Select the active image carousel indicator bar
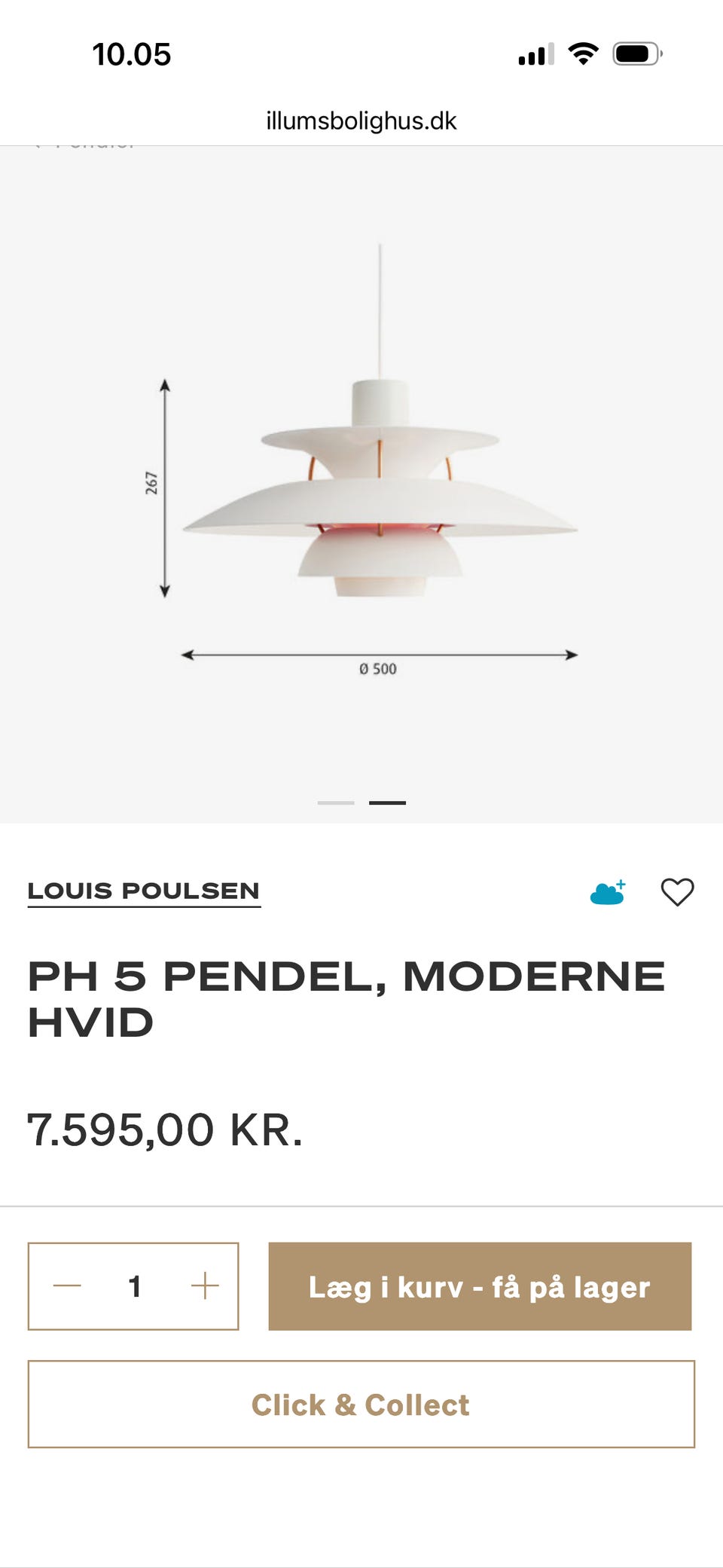723x1568 pixels. 389,802
